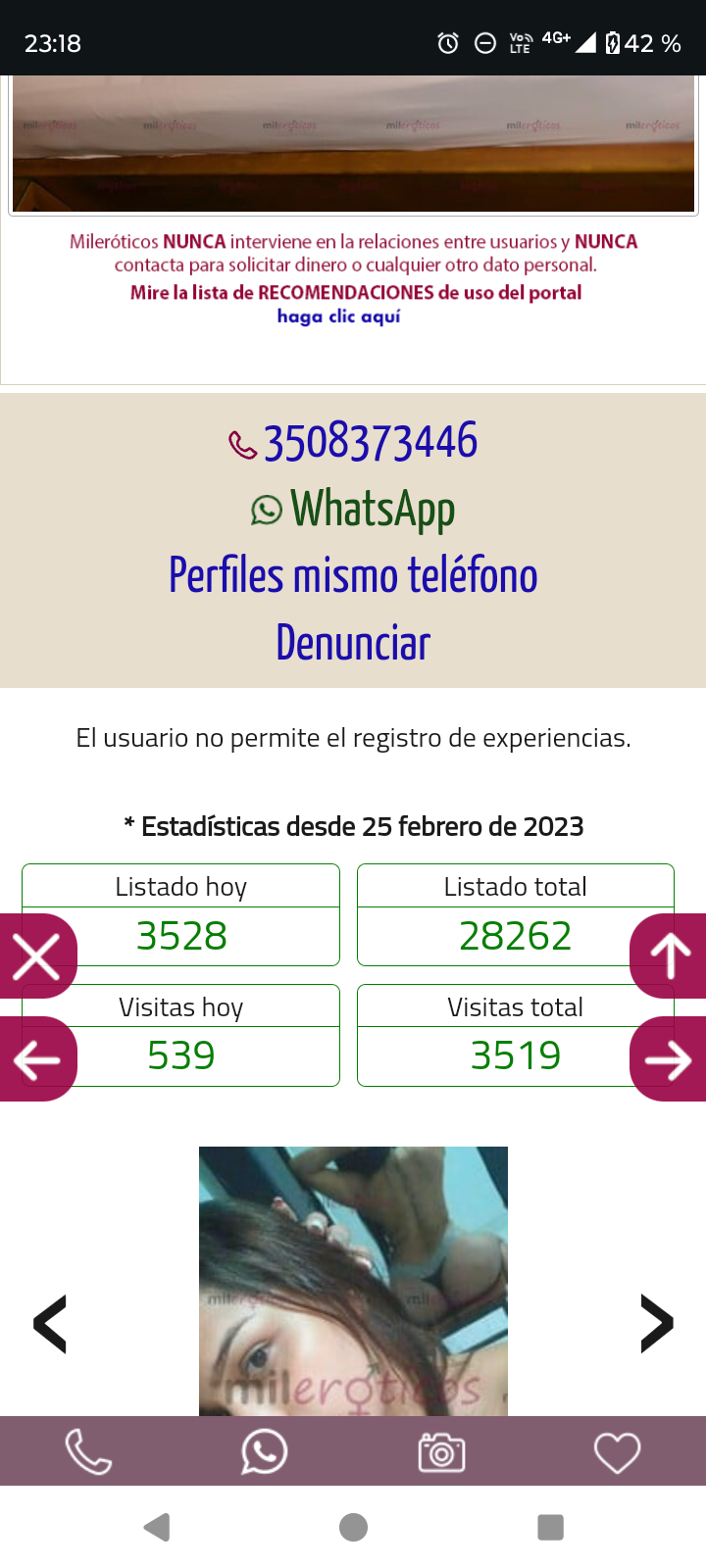Open the WhatsApp contact link

click(353, 509)
